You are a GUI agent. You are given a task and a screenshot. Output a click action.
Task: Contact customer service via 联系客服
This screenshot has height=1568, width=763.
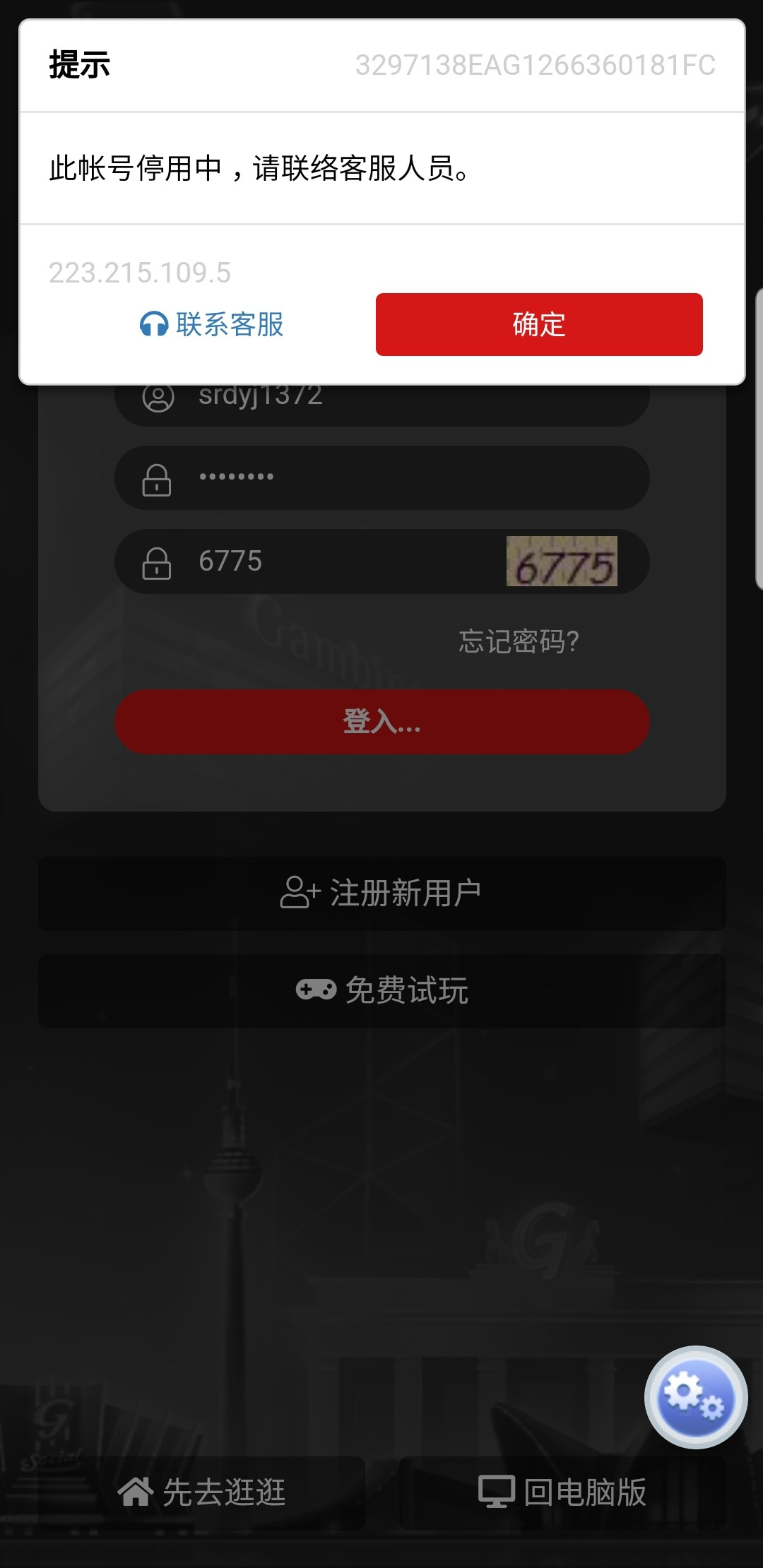point(212,325)
